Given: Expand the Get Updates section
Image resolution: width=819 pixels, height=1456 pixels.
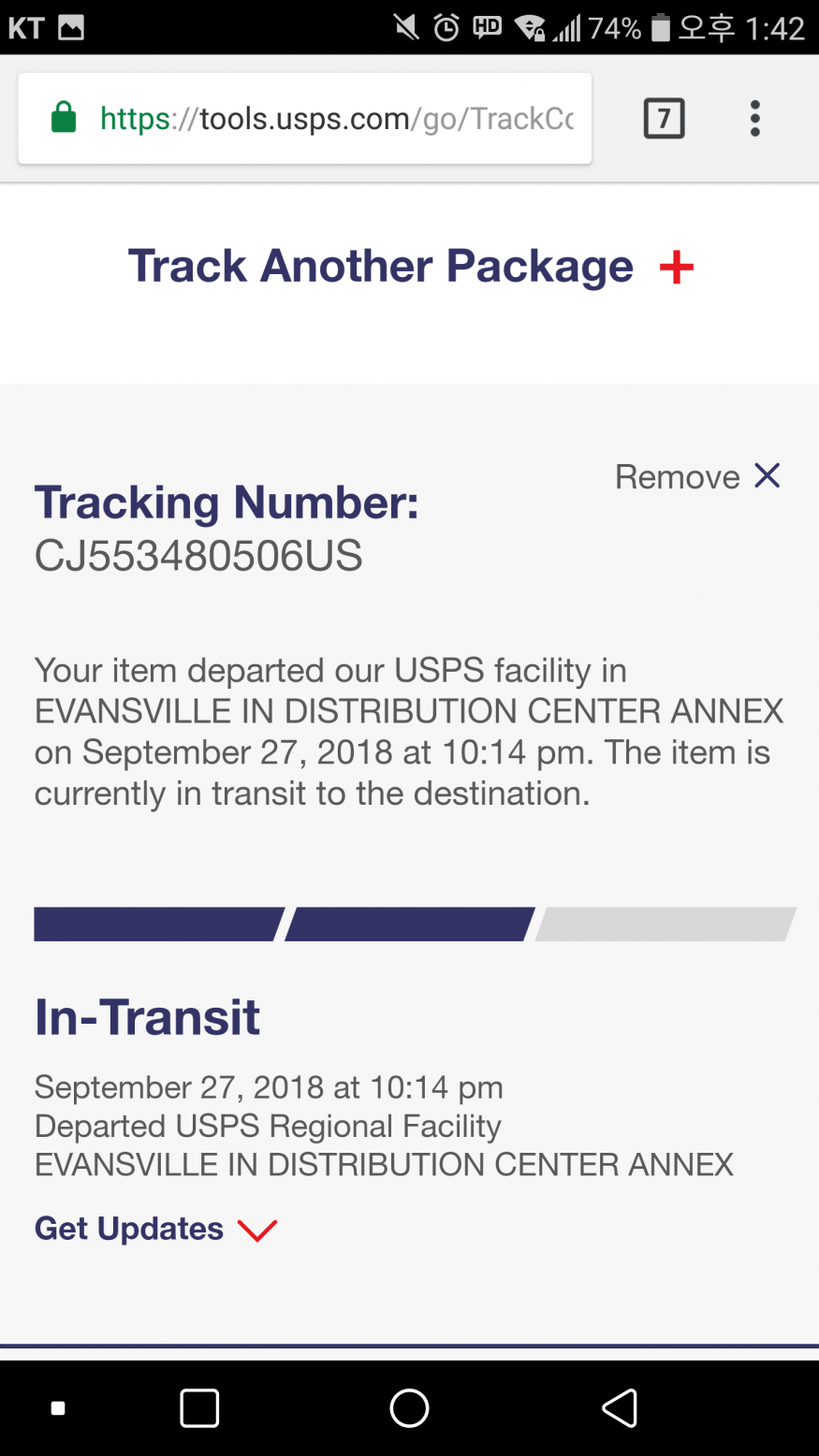Looking at the screenshot, I should click(155, 1229).
